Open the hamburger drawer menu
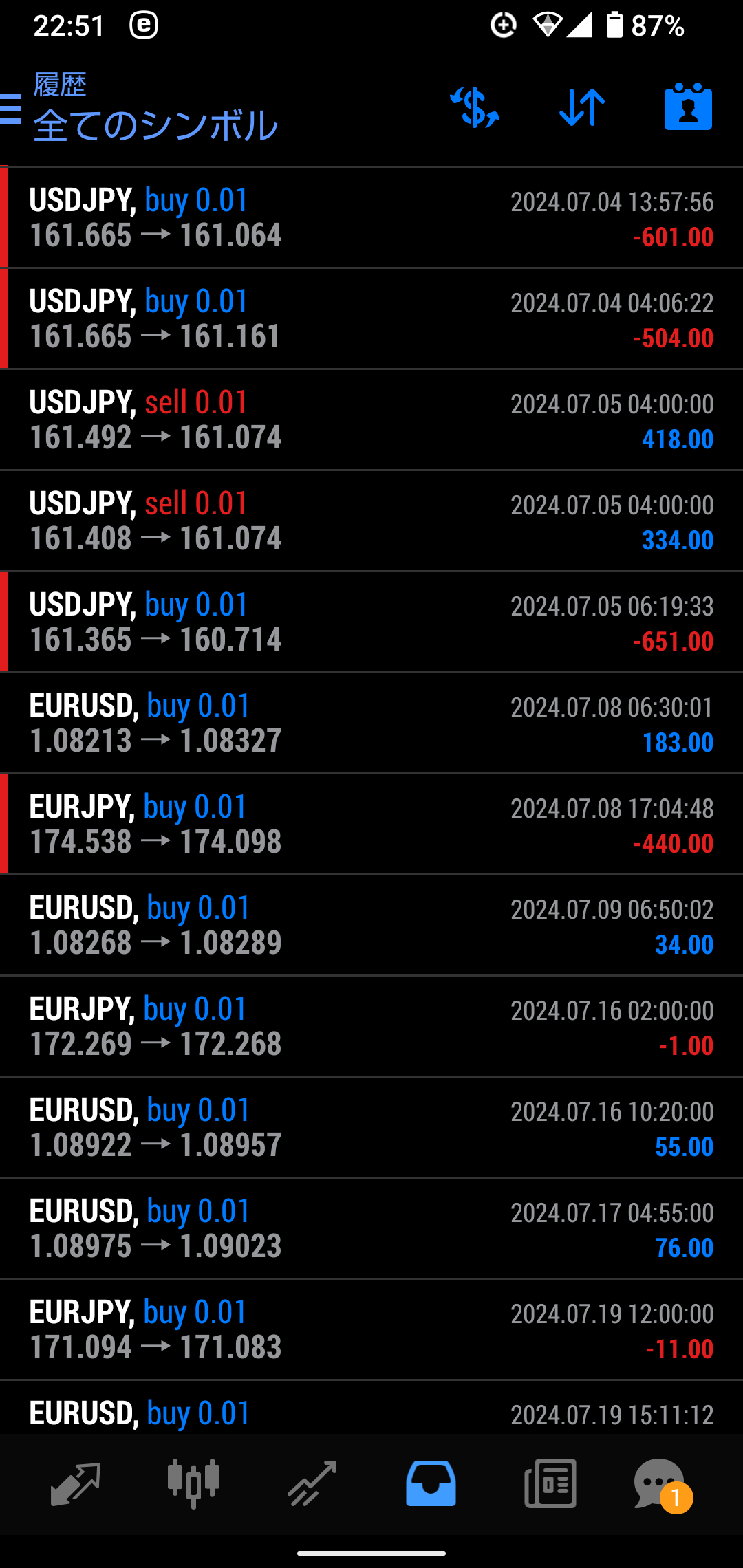Image resolution: width=743 pixels, height=1568 pixels. pos(11,109)
